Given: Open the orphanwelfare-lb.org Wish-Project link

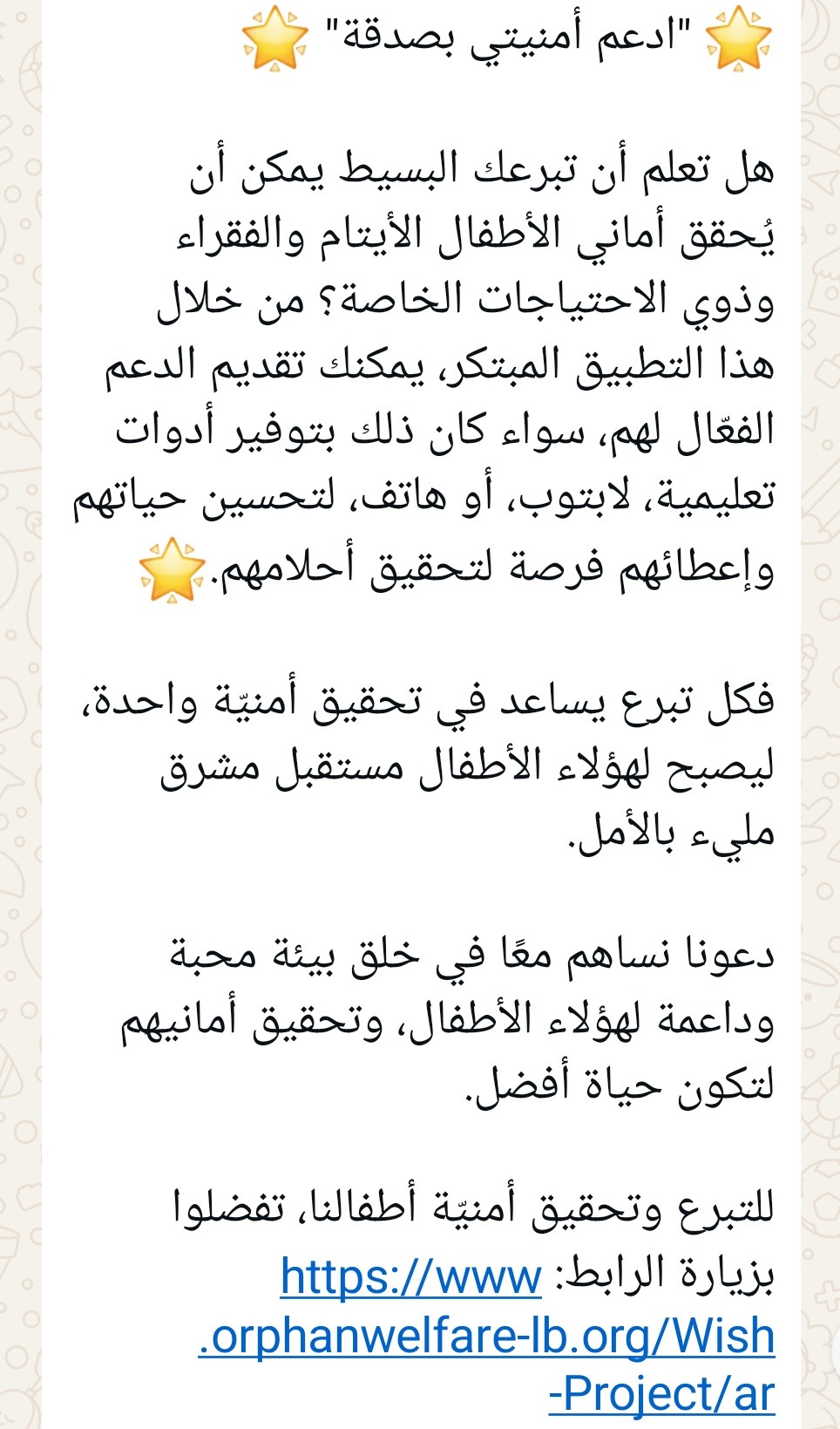Looking at the screenshot, I should tap(488, 1337).
